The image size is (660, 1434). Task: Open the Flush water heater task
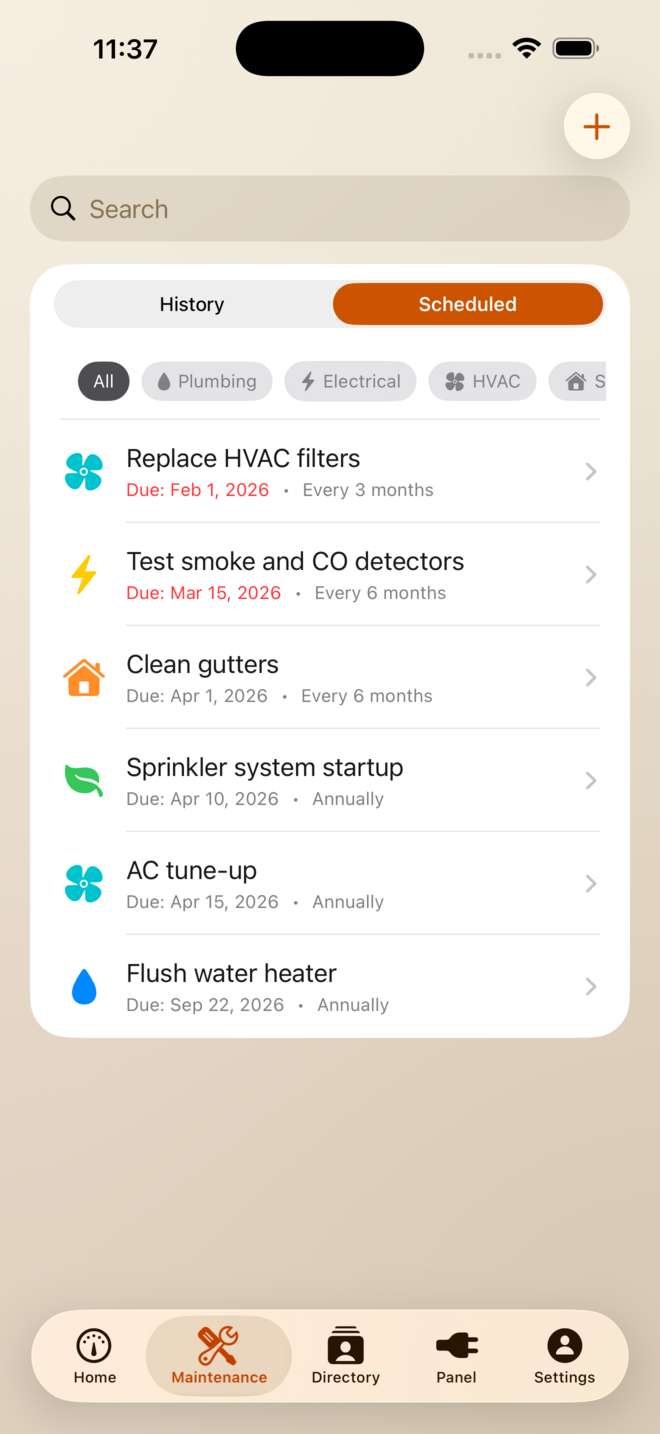tap(330, 987)
